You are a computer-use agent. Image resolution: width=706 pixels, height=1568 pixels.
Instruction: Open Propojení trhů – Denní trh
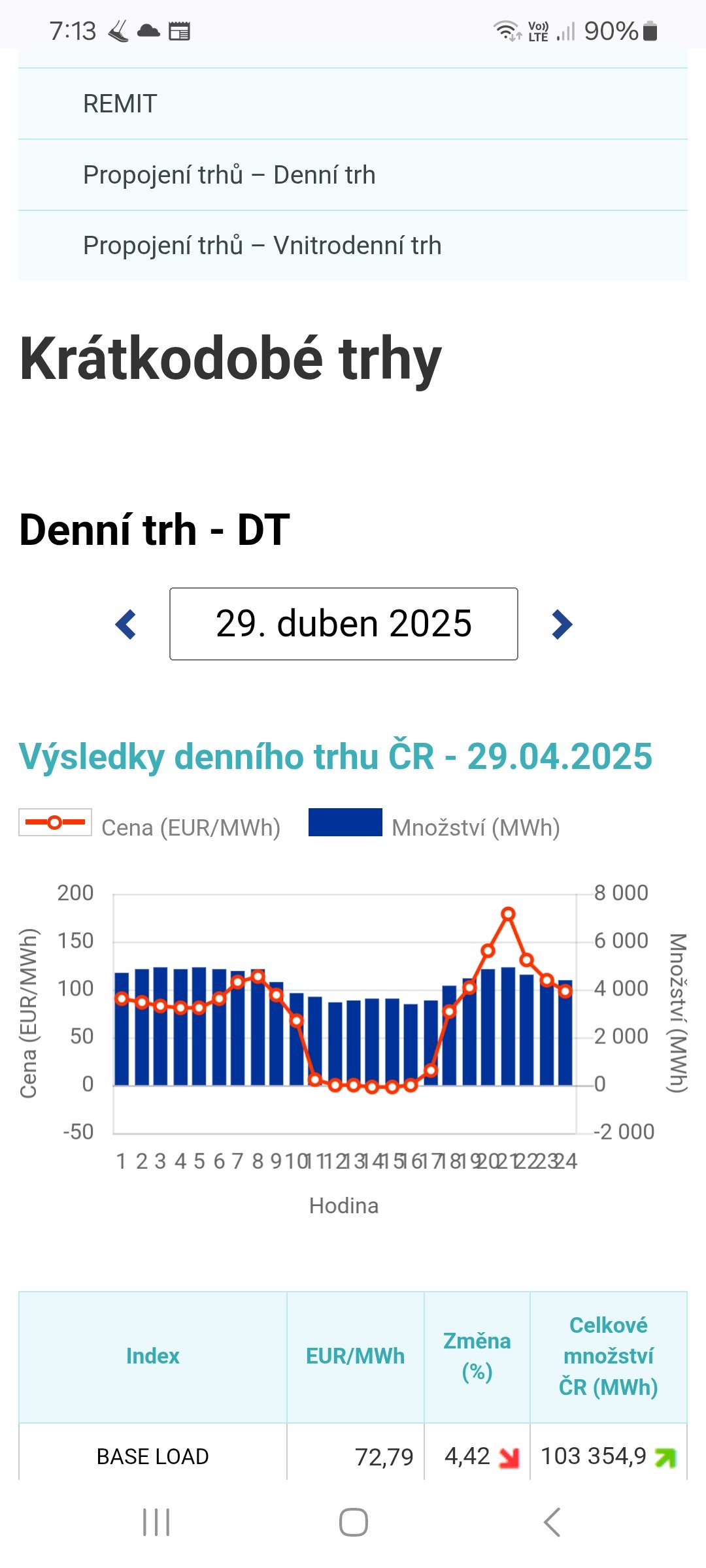(x=229, y=175)
